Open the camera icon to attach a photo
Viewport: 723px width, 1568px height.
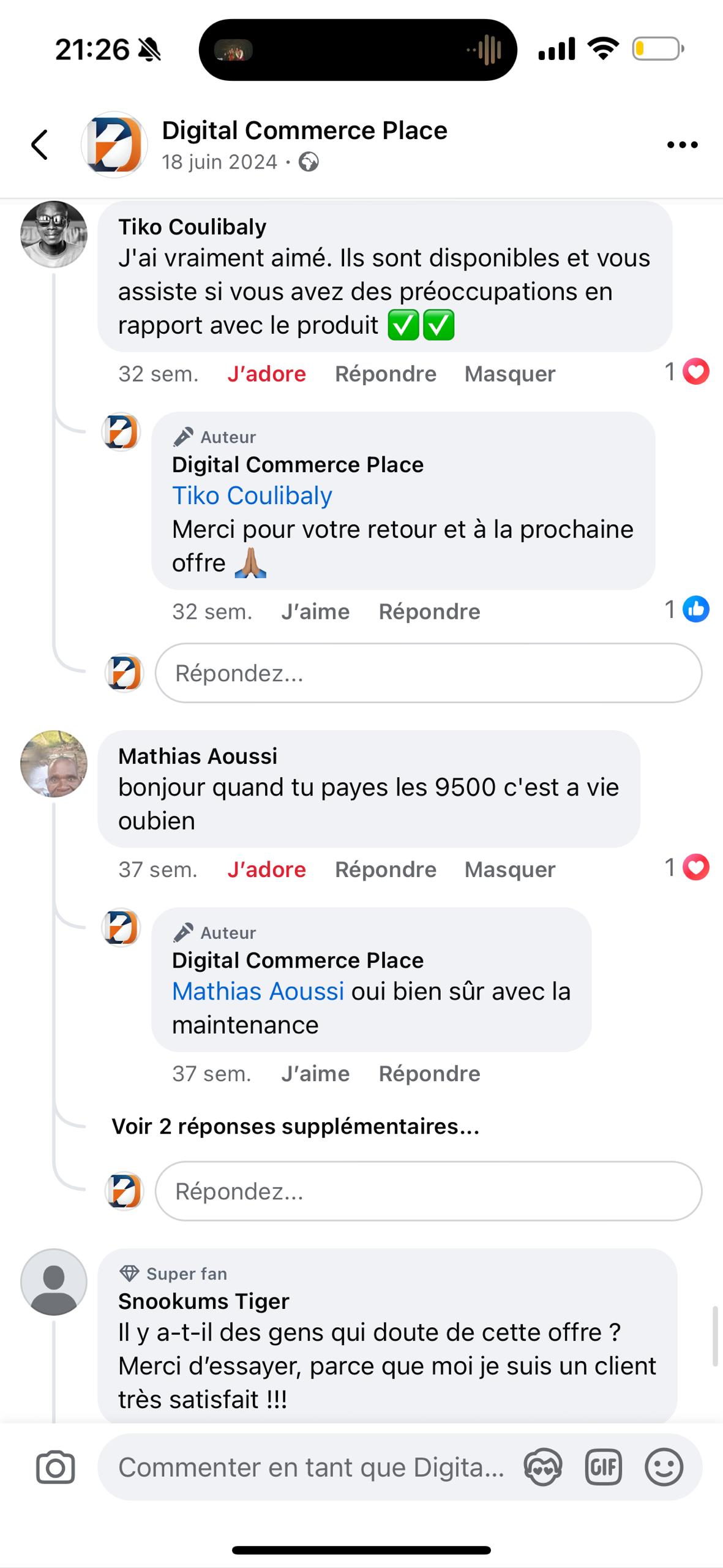tap(55, 1468)
